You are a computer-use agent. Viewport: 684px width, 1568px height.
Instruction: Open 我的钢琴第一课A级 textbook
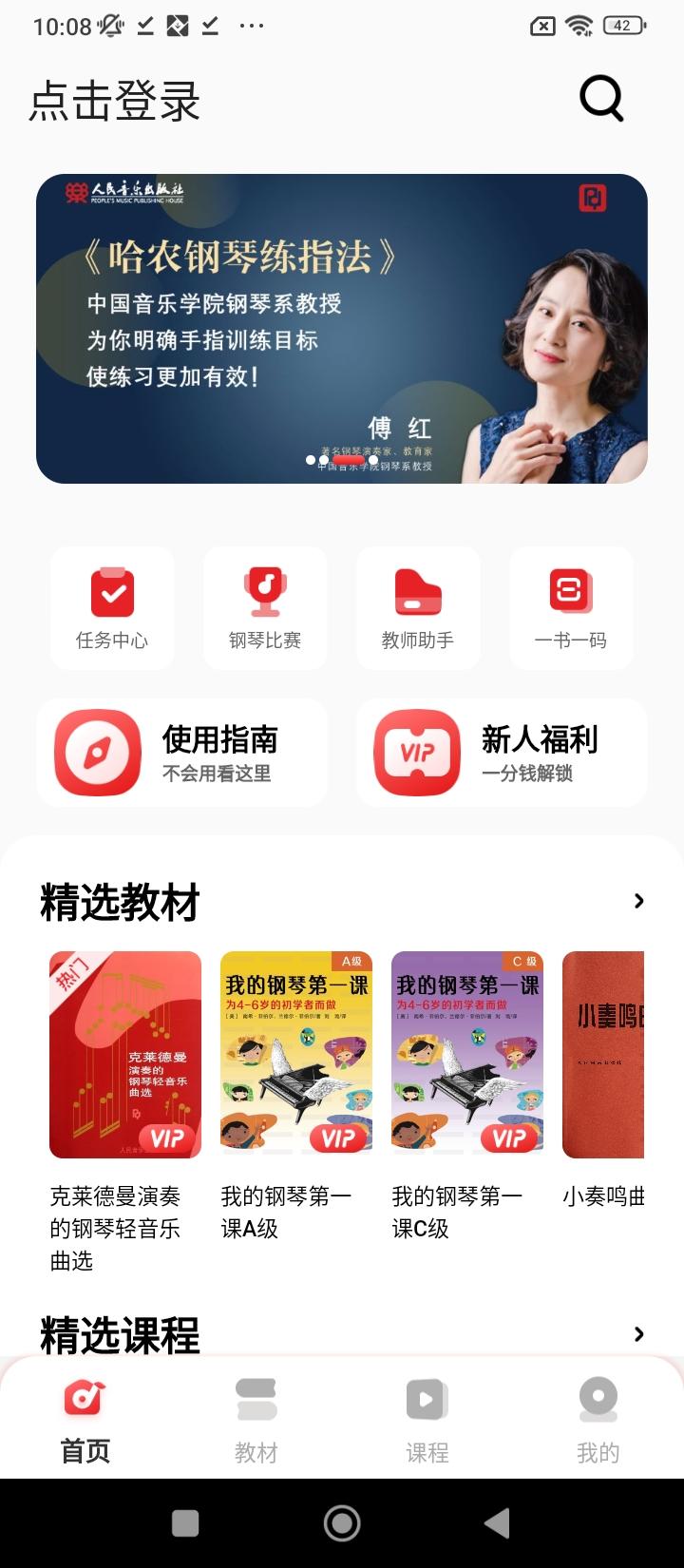[x=295, y=1055]
